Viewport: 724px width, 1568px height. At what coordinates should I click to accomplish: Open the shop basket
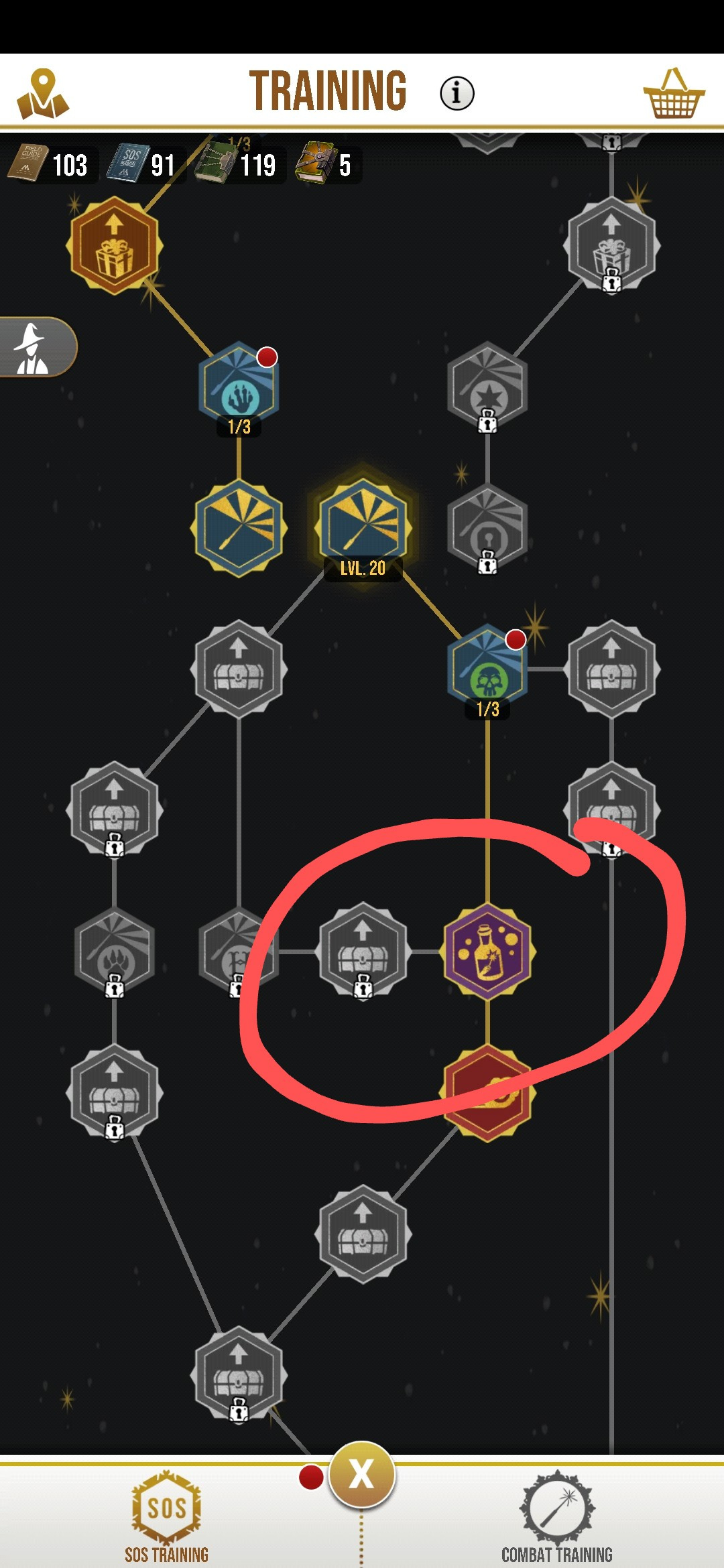pyautogui.click(x=673, y=94)
